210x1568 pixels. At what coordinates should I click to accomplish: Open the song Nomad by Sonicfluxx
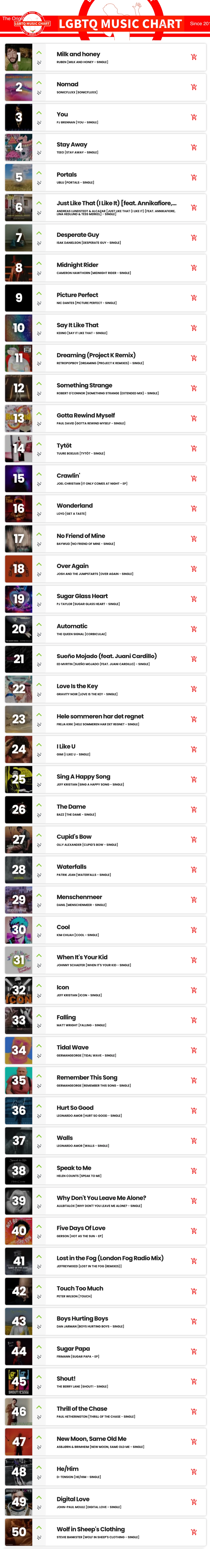pyautogui.click(x=67, y=84)
